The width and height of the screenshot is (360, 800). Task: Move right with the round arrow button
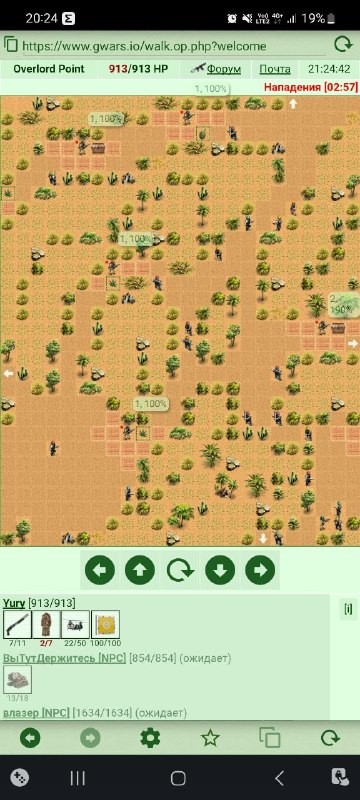click(260, 570)
